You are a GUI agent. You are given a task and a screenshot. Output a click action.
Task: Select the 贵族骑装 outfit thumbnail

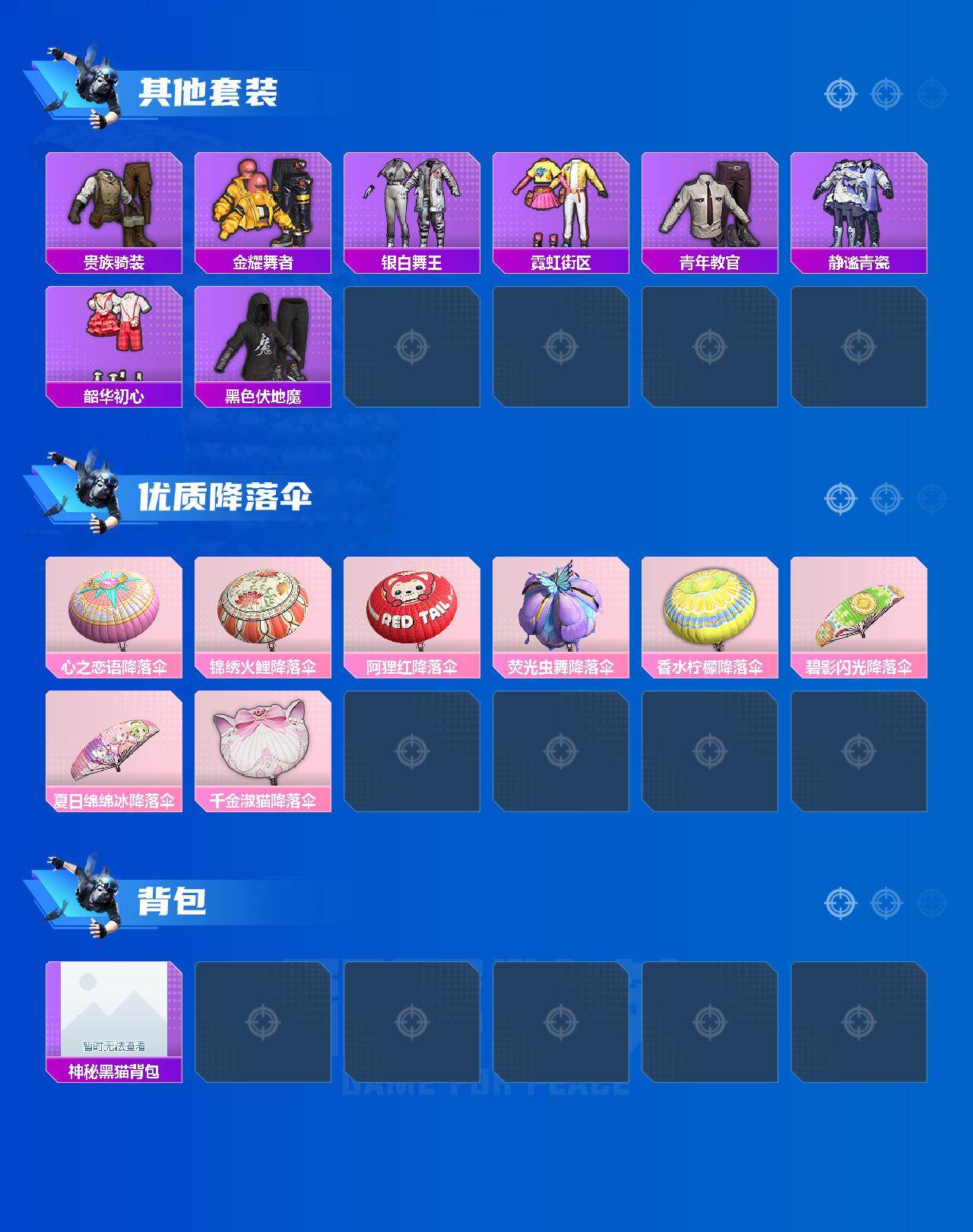(113, 202)
